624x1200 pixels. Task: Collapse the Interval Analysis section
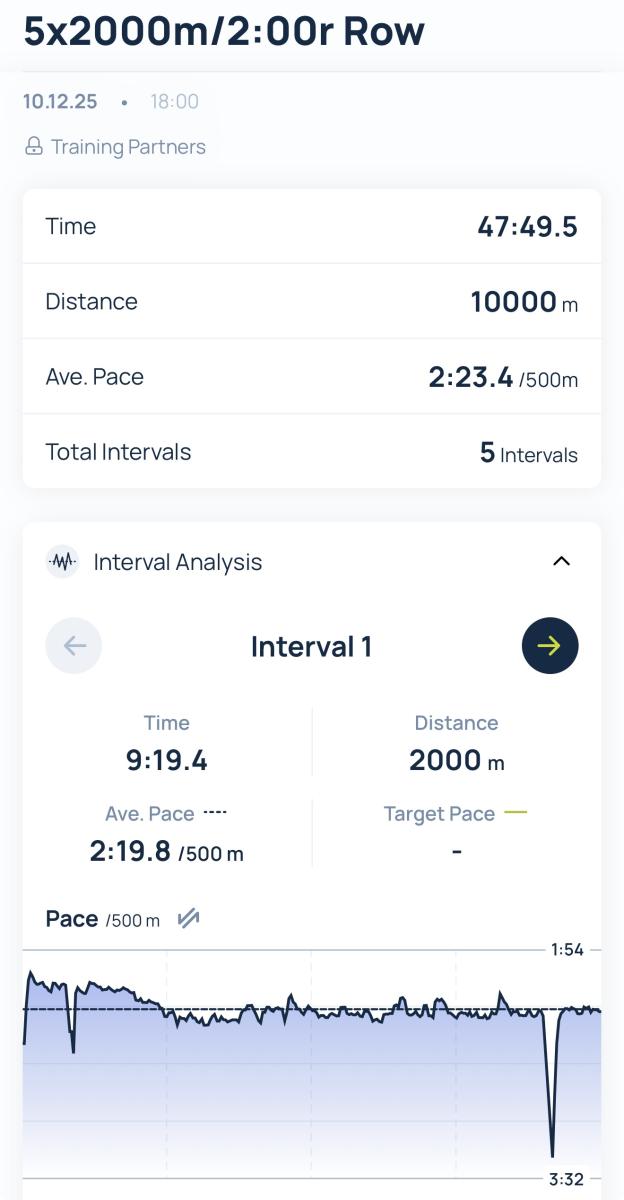pos(561,561)
